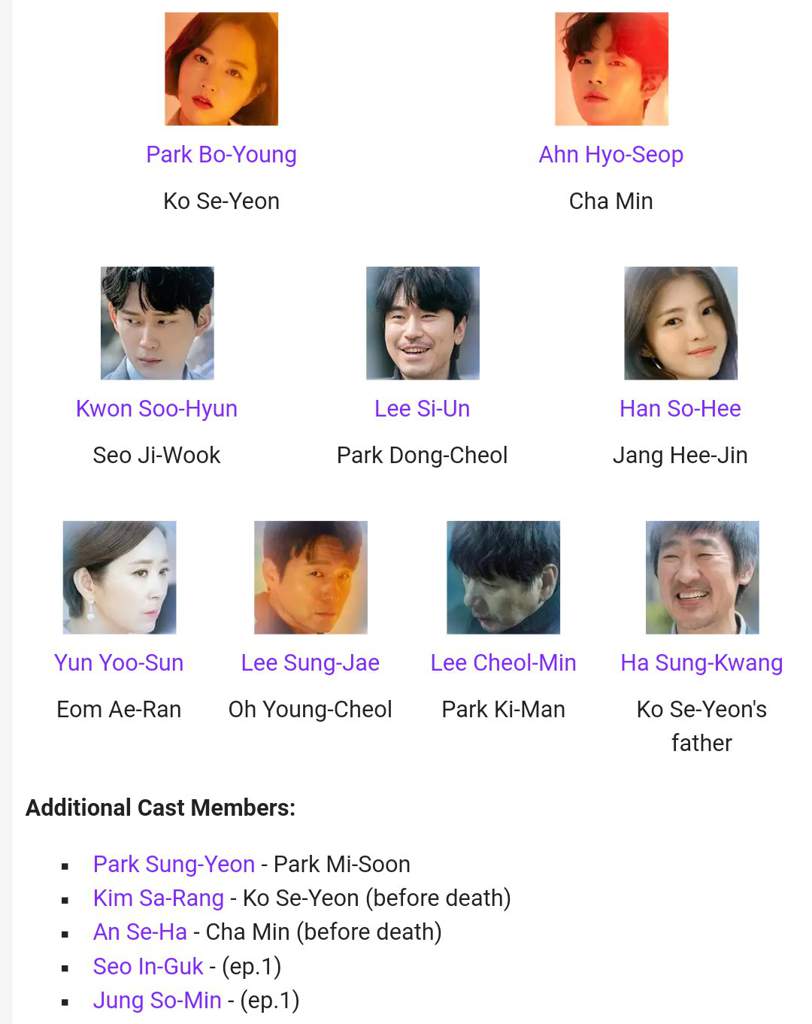Image resolution: width=812 pixels, height=1024 pixels.
Task: Open Han So-Hee's profile link
Action: [x=680, y=409]
